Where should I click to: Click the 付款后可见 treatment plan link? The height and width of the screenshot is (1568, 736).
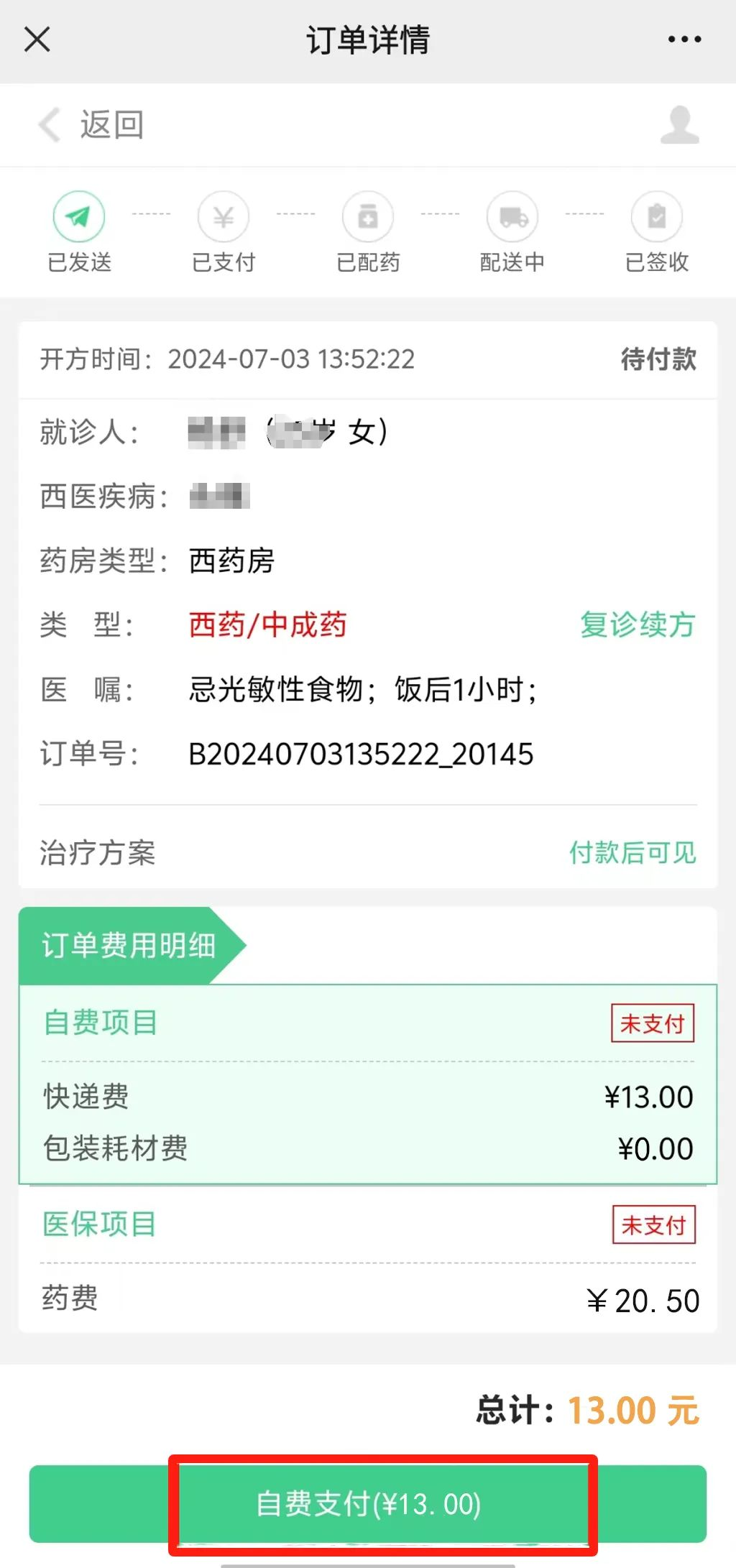pos(632,853)
